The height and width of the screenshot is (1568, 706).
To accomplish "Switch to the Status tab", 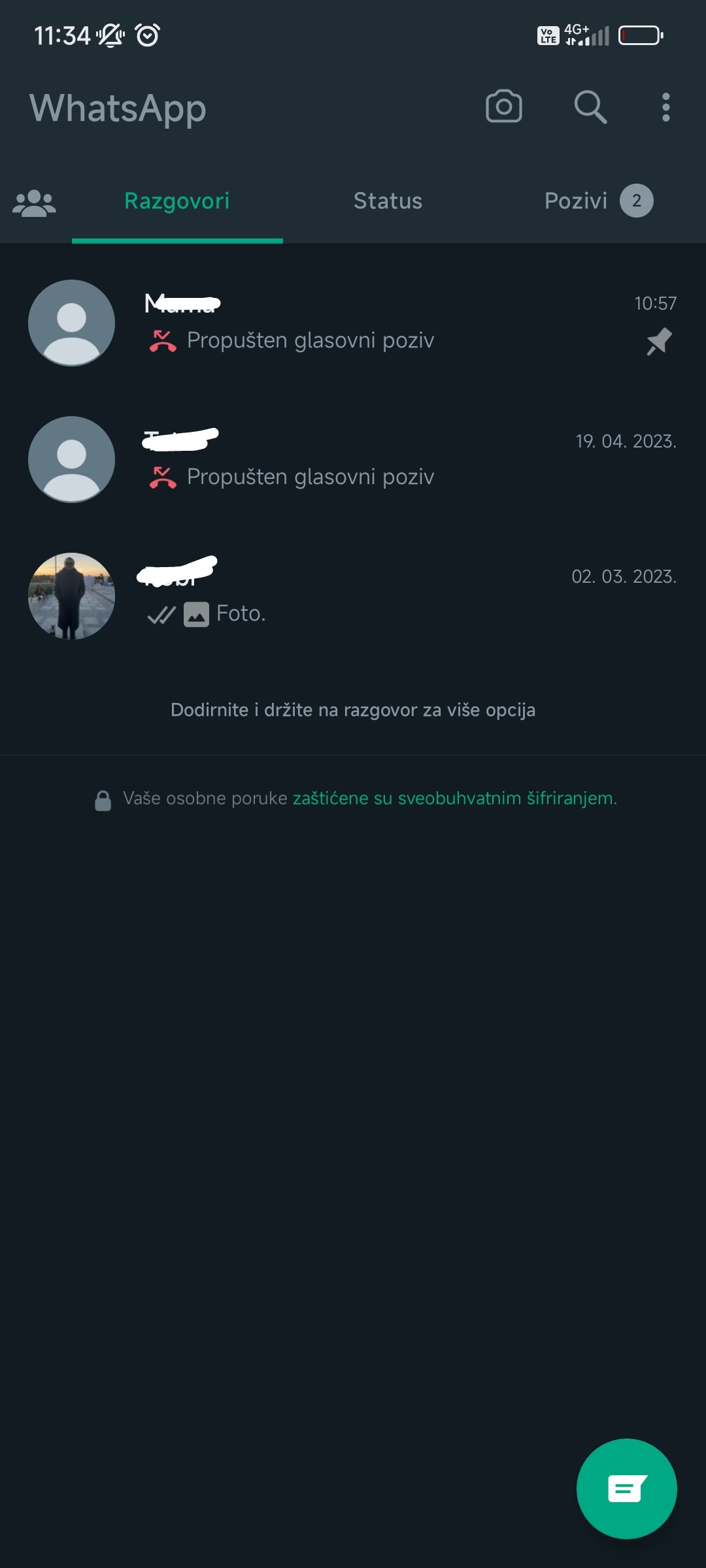I will [388, 201].
